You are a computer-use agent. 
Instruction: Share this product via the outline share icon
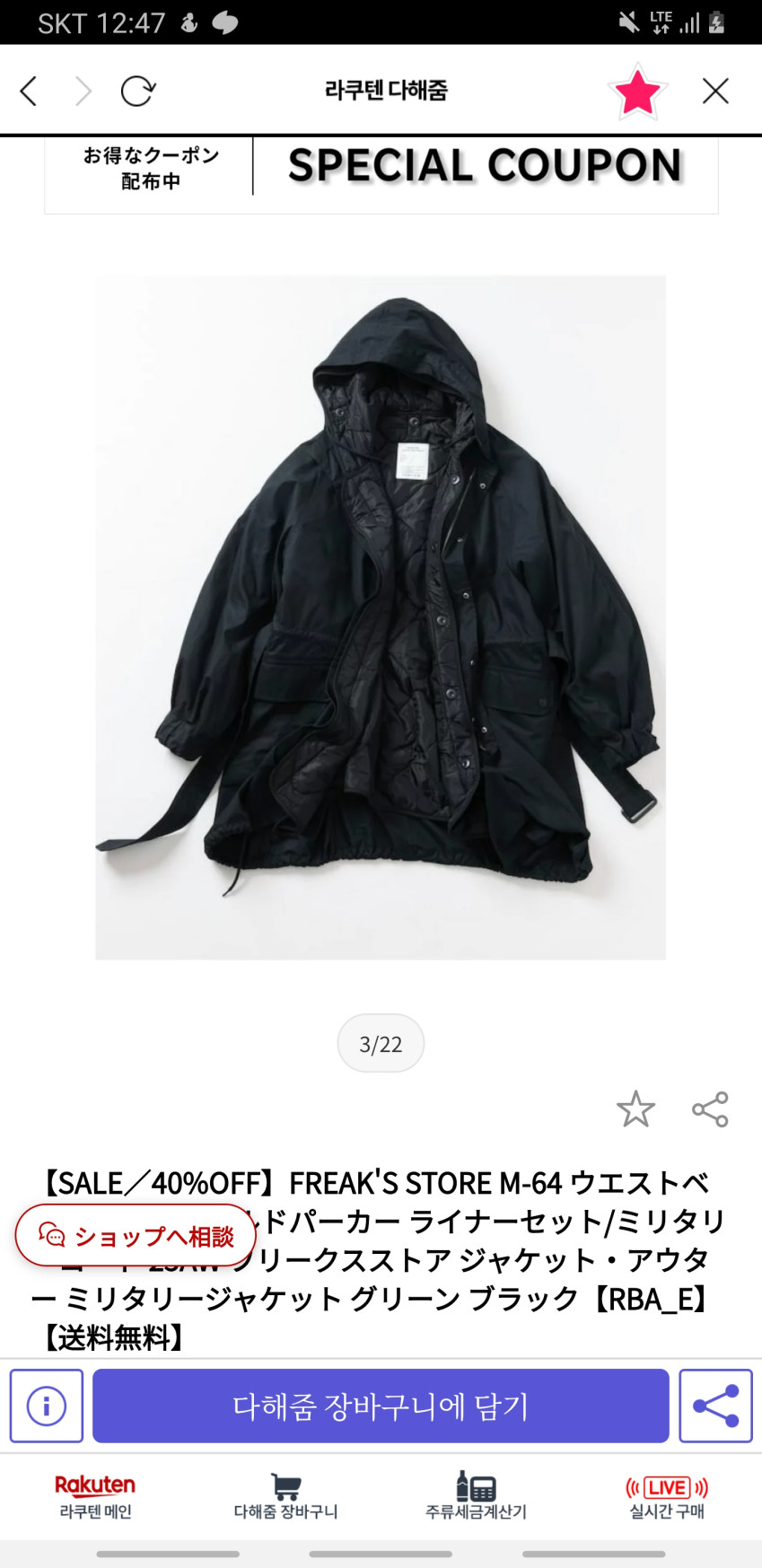(710, 1109)
